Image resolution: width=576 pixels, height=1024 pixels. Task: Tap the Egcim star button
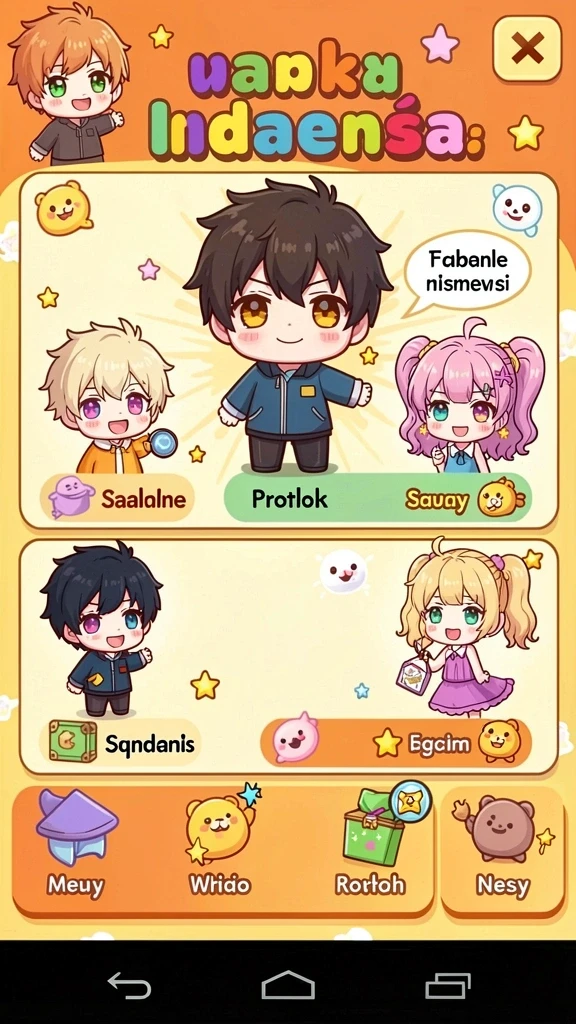(396, 743)
